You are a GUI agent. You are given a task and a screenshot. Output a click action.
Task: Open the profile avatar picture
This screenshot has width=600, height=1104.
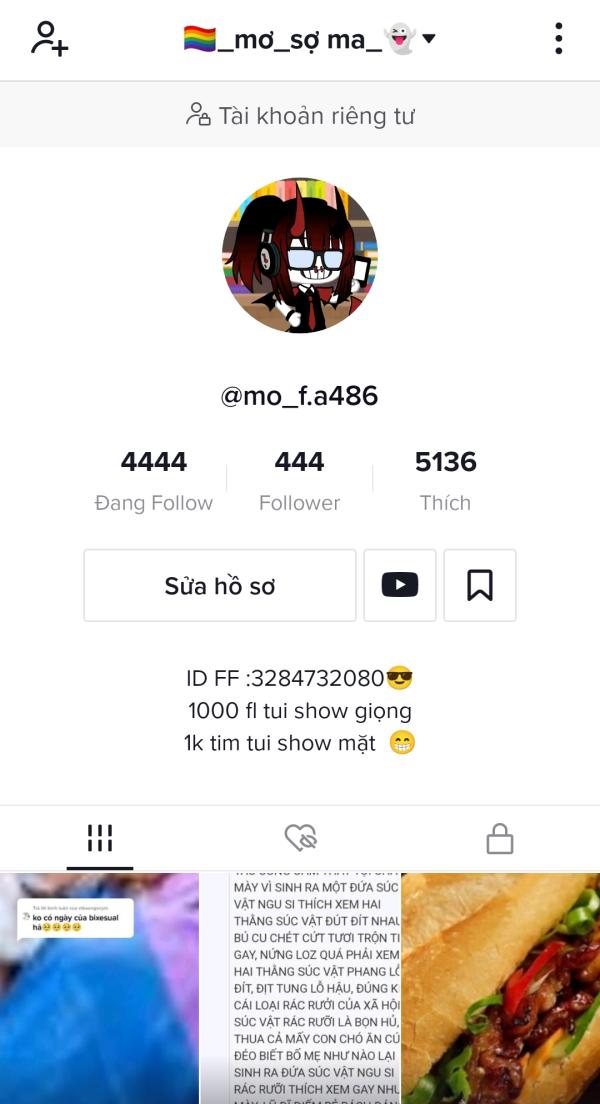click(x=300, y=256)
